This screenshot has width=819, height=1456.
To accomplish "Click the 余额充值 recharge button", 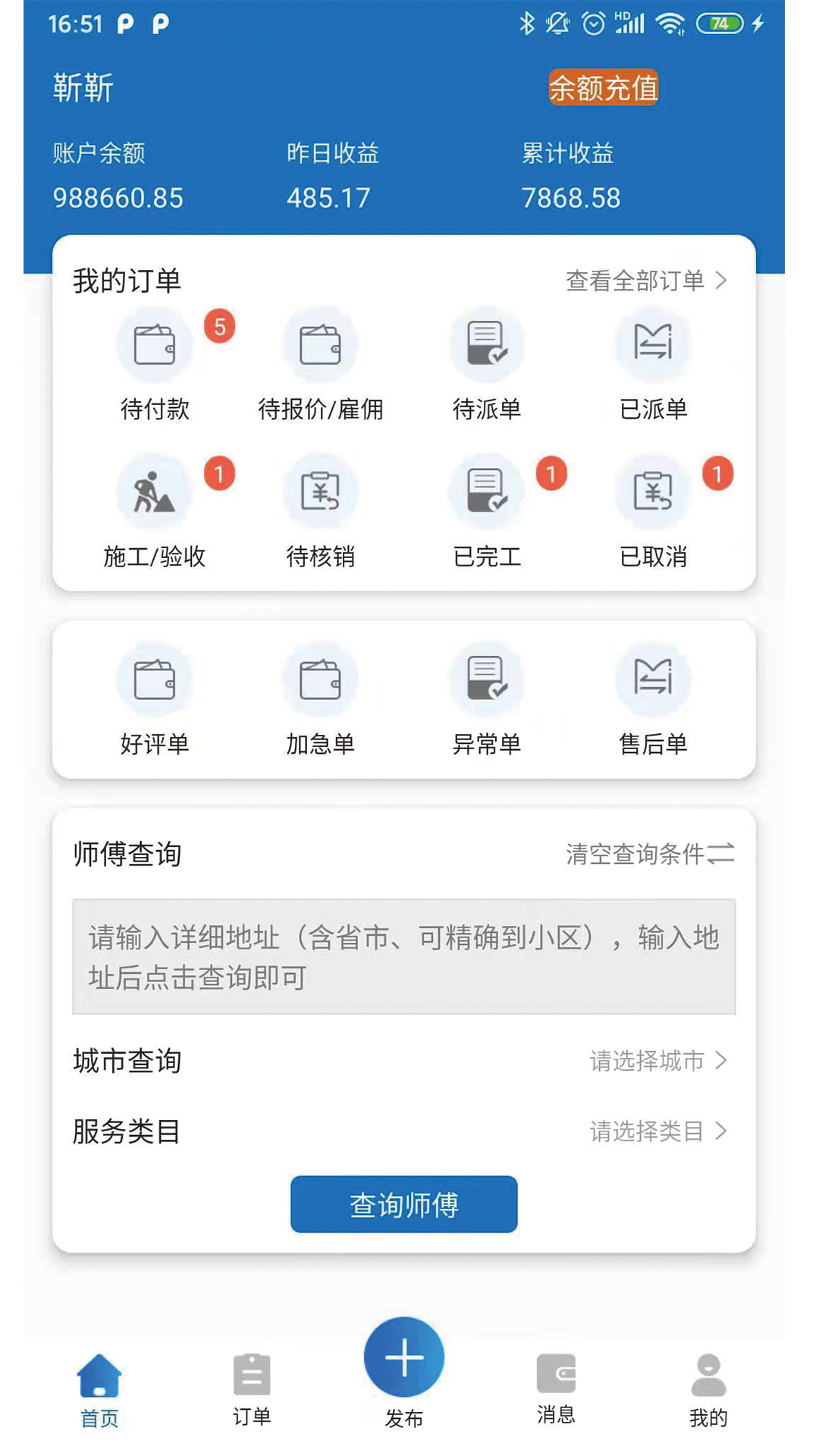I will (604, 88).
